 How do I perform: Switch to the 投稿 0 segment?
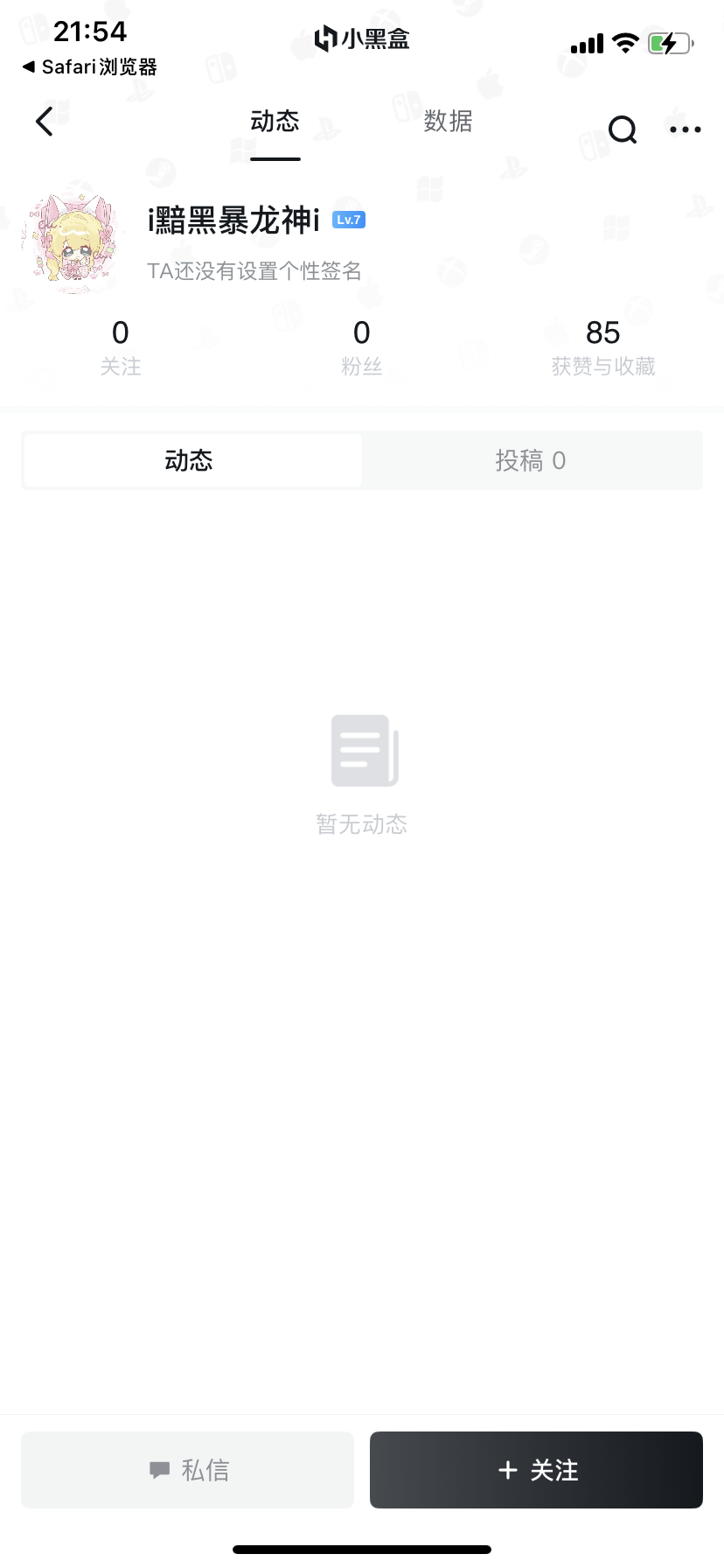tap(531, 460)
